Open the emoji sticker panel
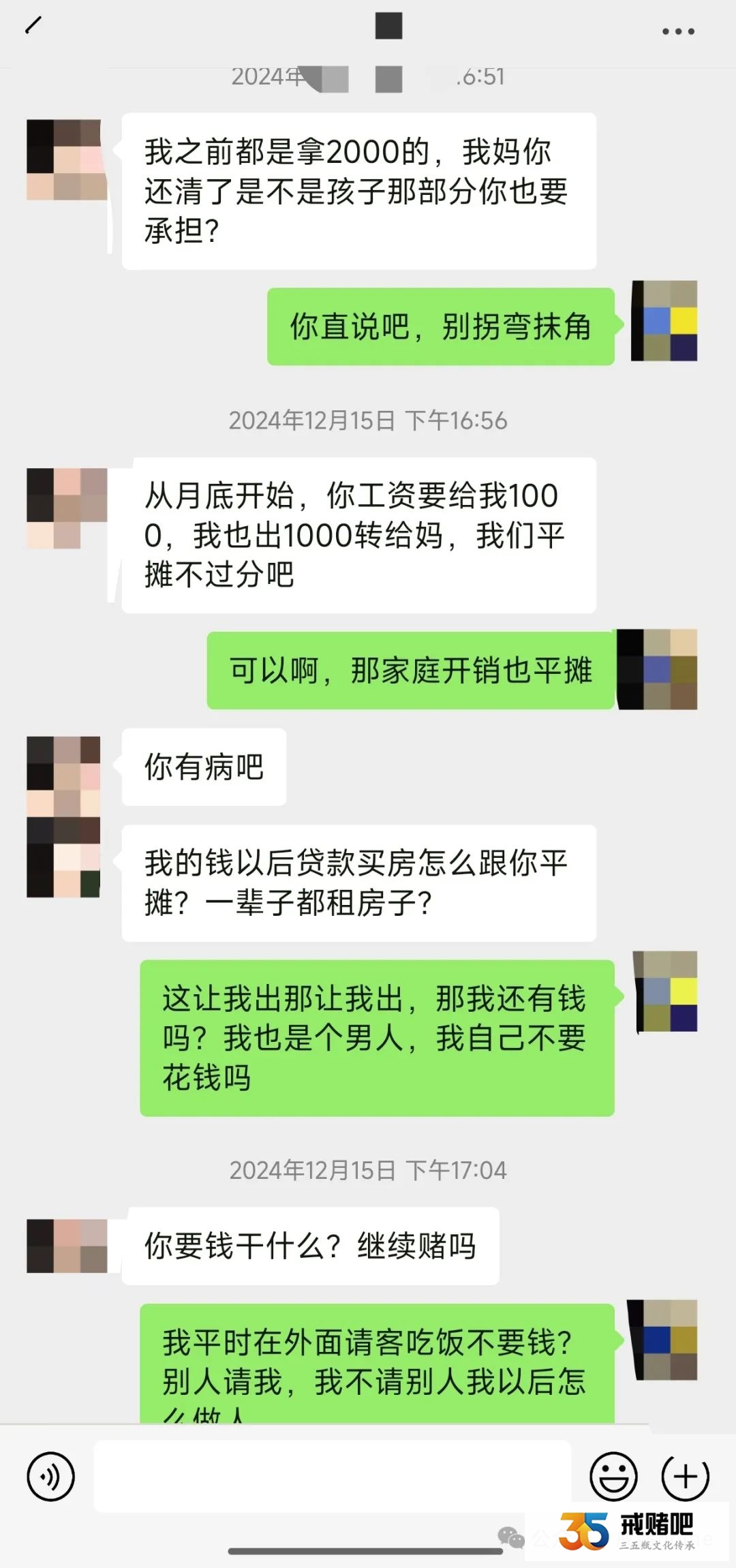Screen dimensions: 736x1568 [613, 1476]
